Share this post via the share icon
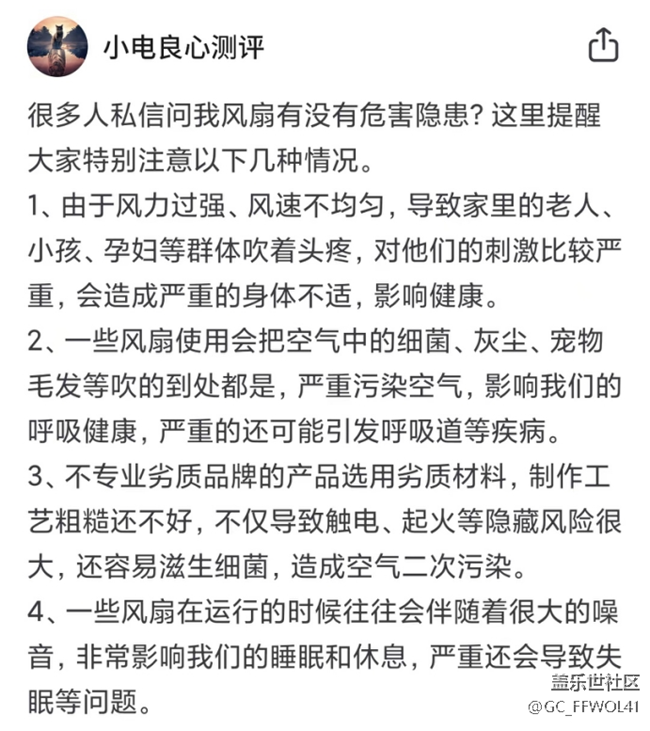Image resolution: width=650 pixels, height=731 pixels. [603, 45]
